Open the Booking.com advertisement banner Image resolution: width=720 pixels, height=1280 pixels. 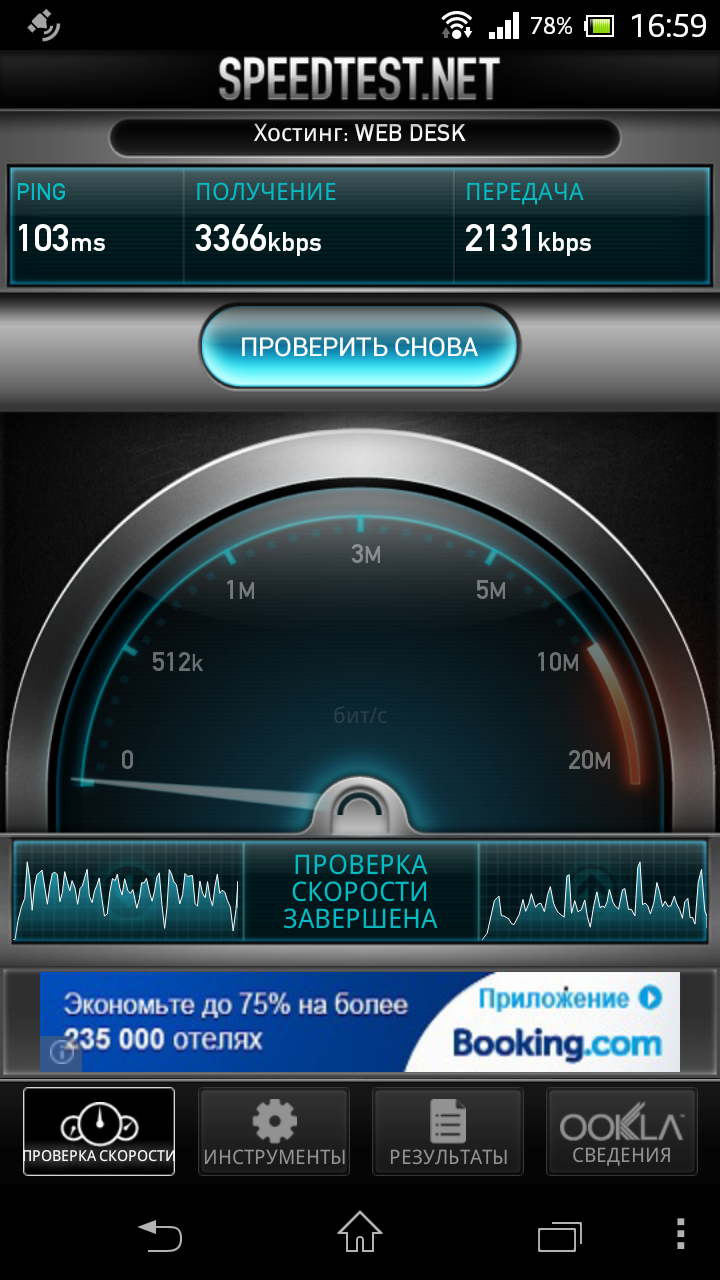pos(360,1020)
